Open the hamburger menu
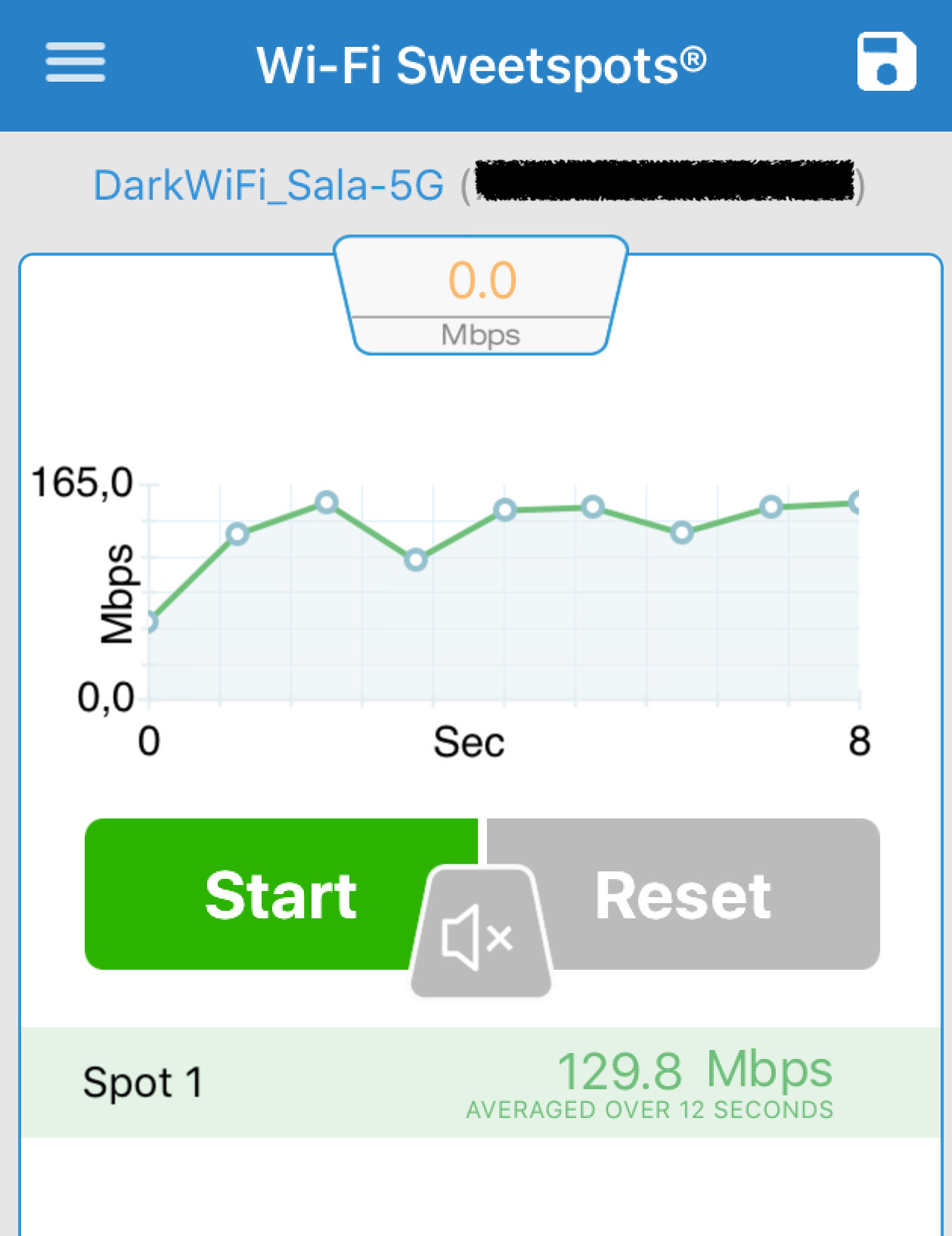This screenshot has height=1236, width=952. point(75,62)
